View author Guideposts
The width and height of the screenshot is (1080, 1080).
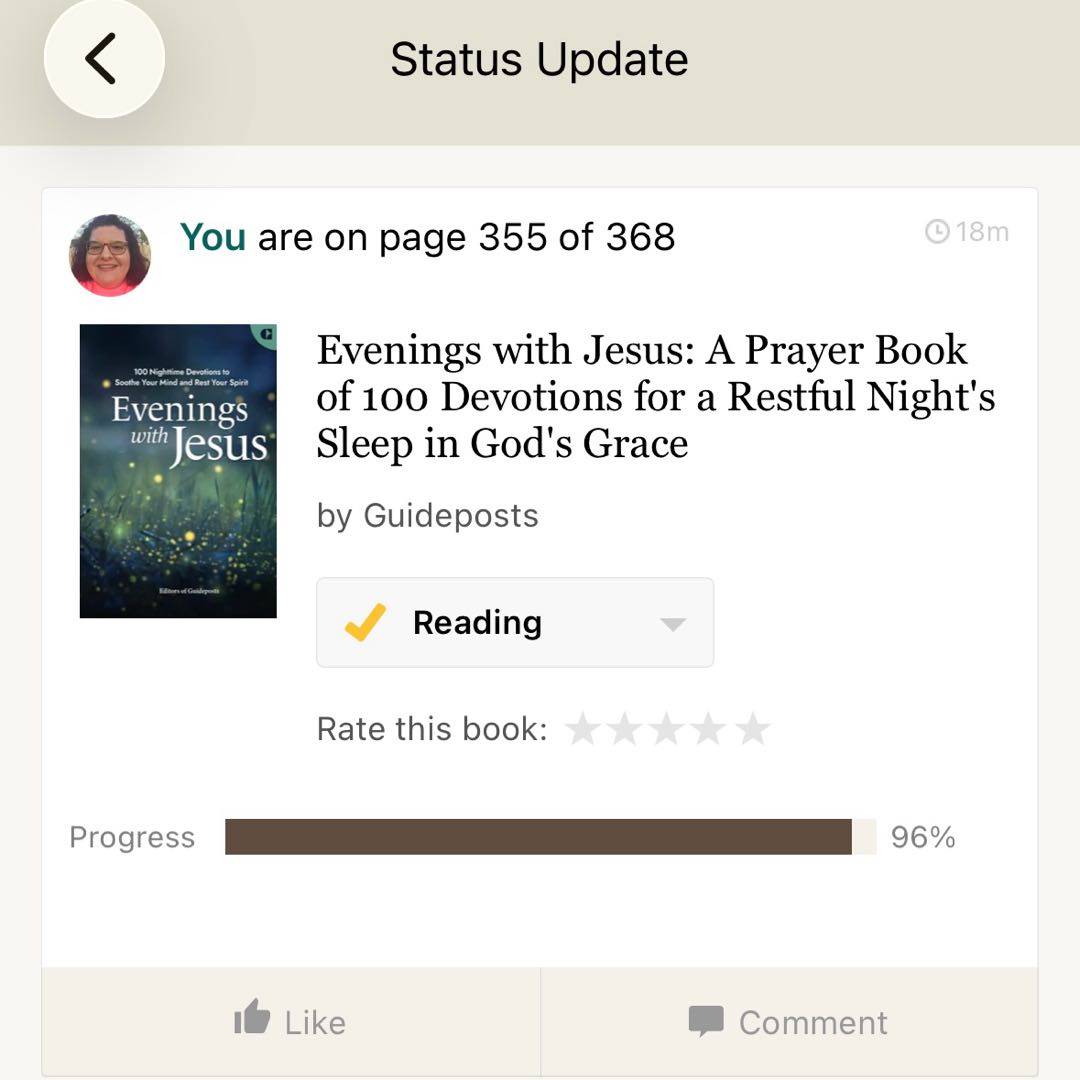pos(451,516)
